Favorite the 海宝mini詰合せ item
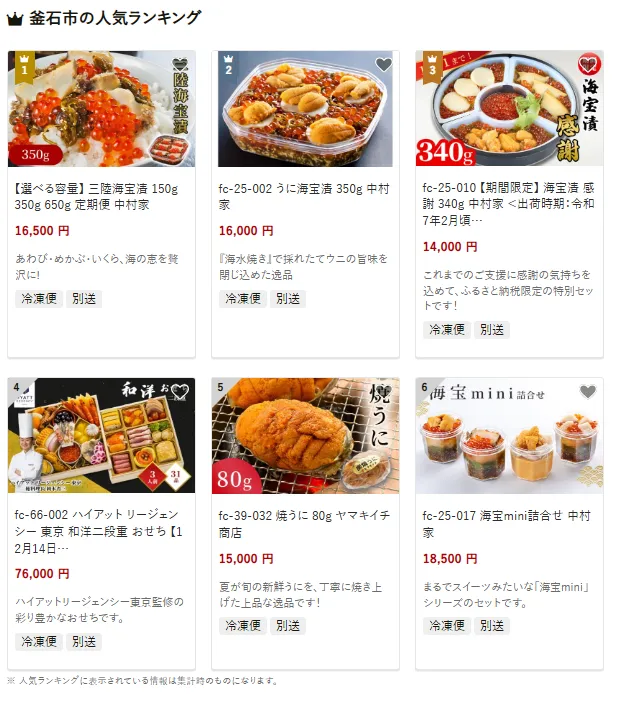Screen dimensions: 624x715 [x=588, y=391]
